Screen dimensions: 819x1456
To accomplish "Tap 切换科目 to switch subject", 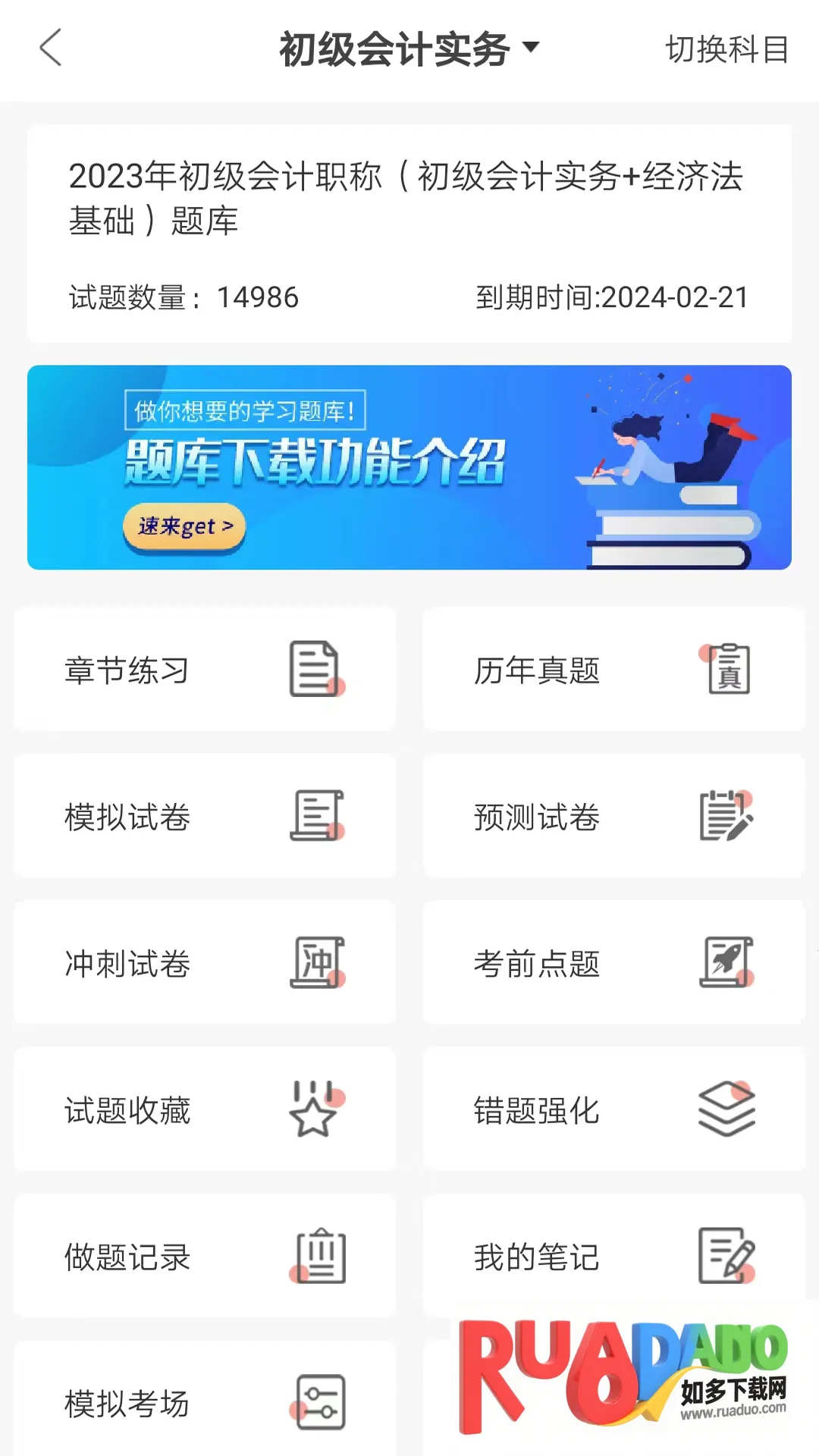I will [726, 50].
